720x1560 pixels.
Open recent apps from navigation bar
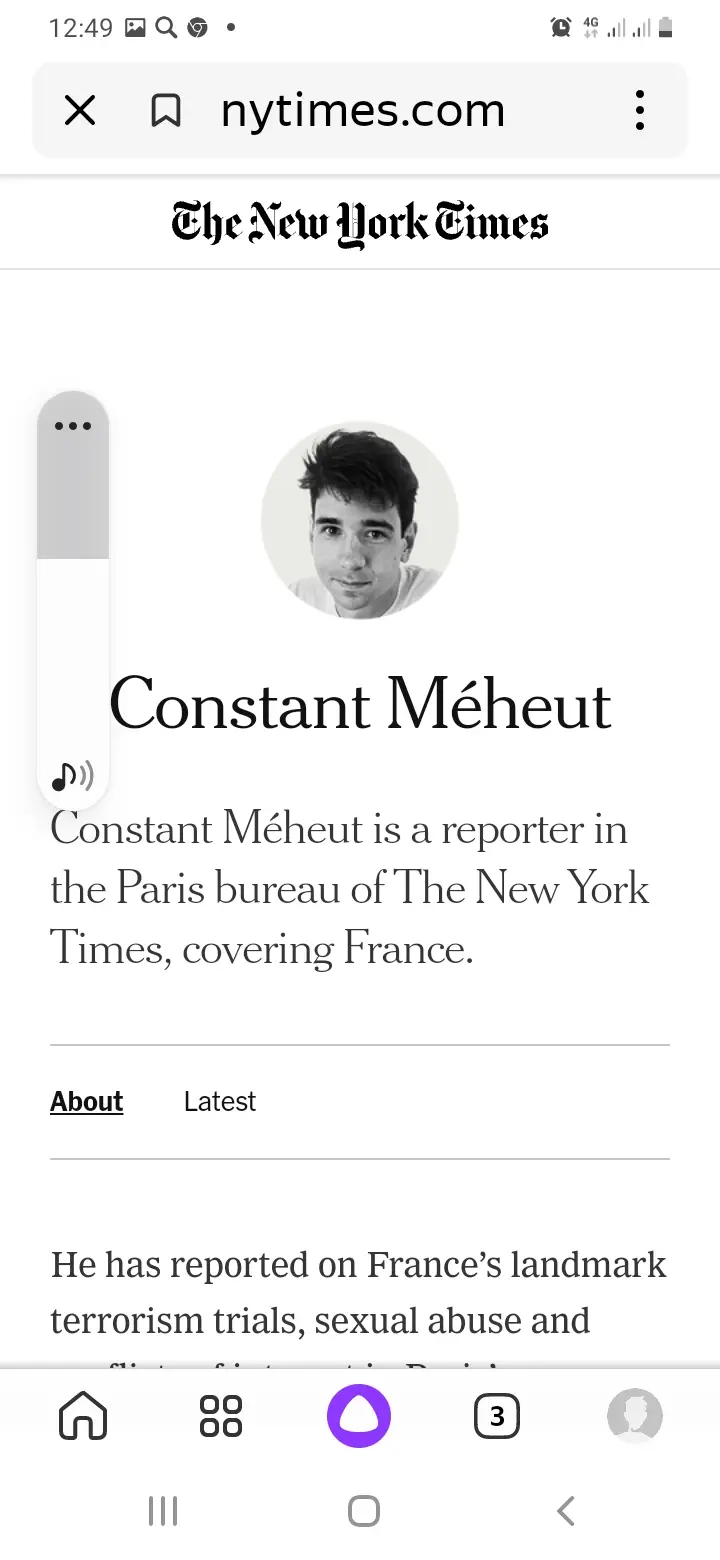(163, 1510)
